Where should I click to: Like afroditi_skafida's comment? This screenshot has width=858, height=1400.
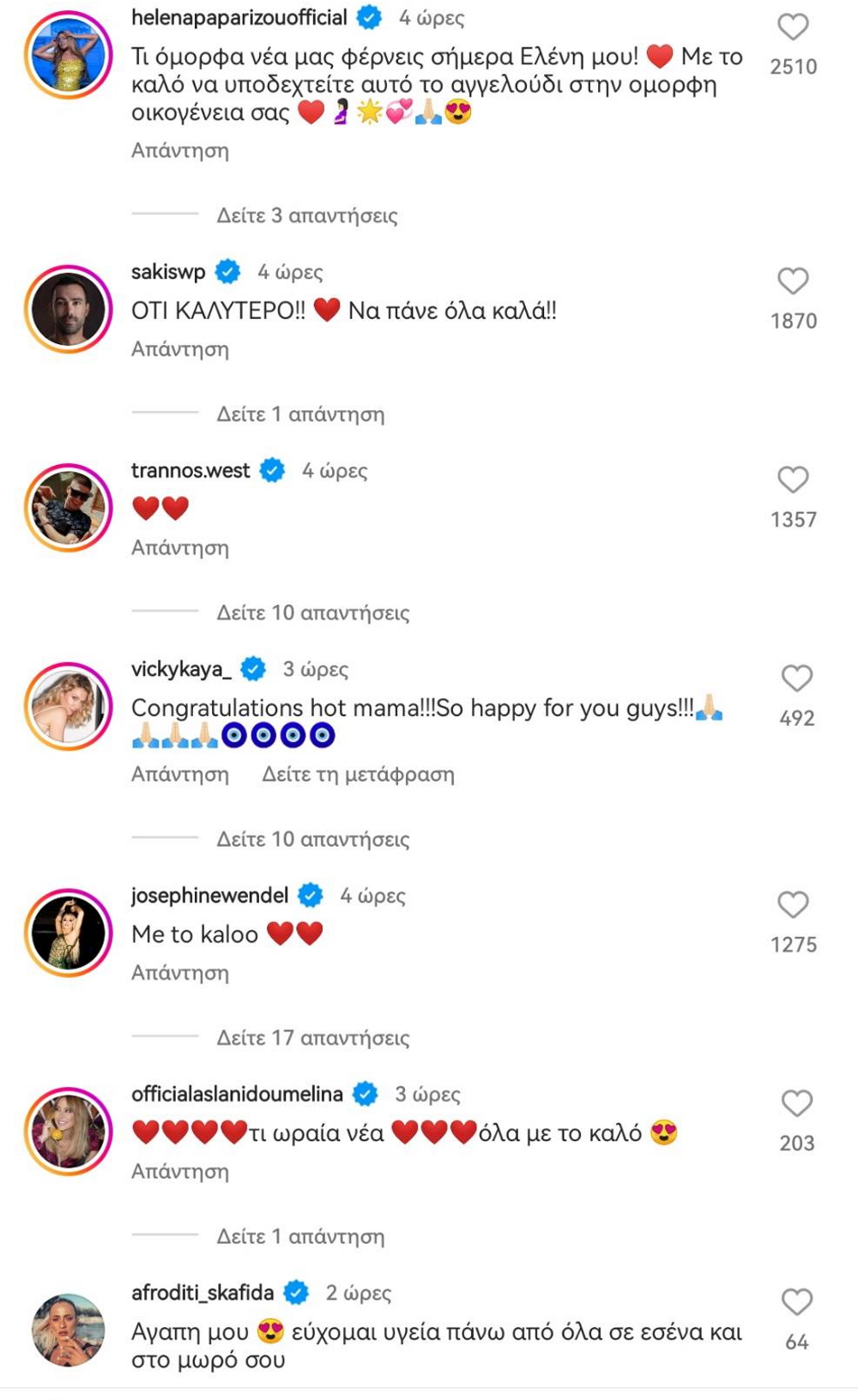796,1302
